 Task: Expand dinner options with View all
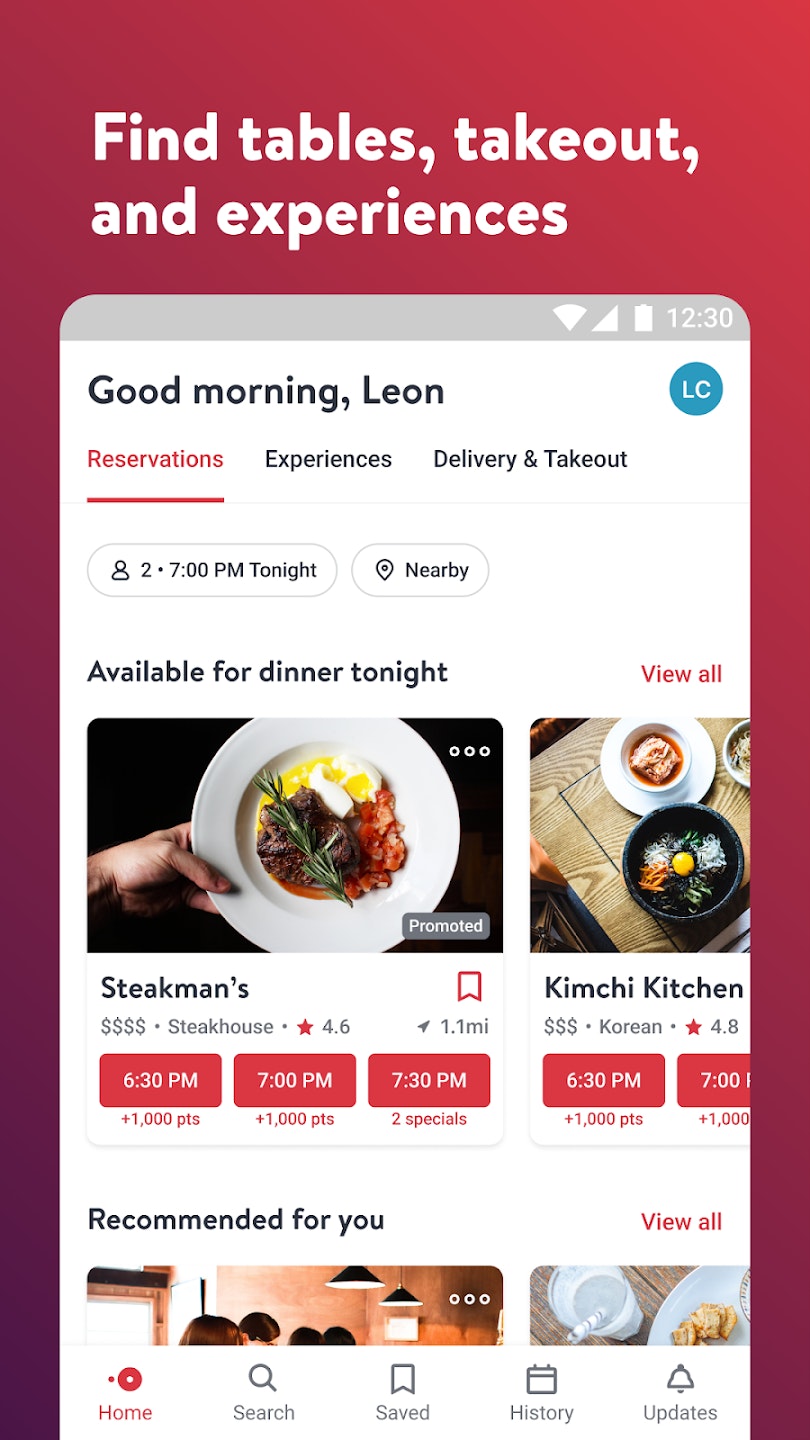[681, 674]
